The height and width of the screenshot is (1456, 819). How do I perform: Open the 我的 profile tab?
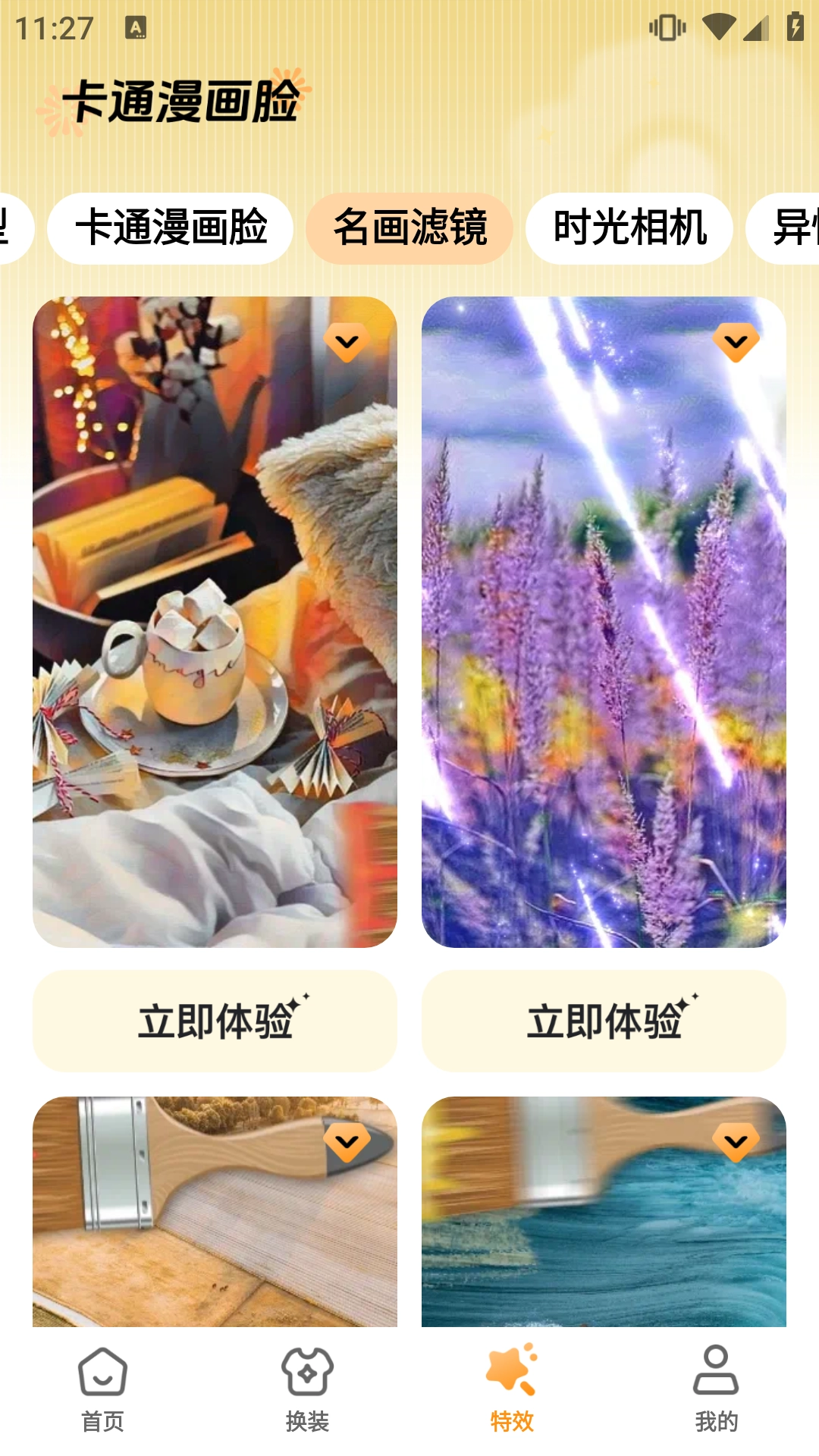[716, 1389]
